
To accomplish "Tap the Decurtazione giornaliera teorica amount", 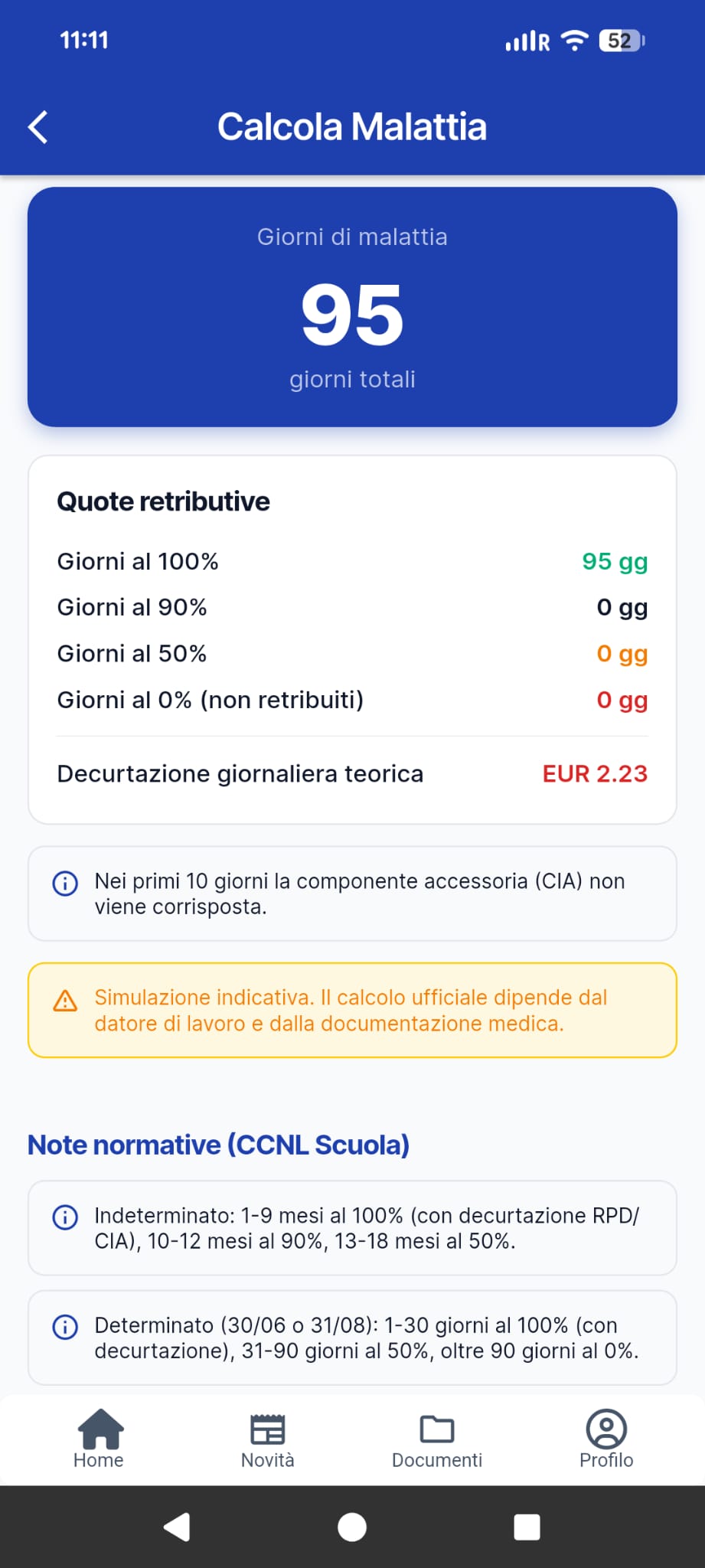I will point(595,774).
